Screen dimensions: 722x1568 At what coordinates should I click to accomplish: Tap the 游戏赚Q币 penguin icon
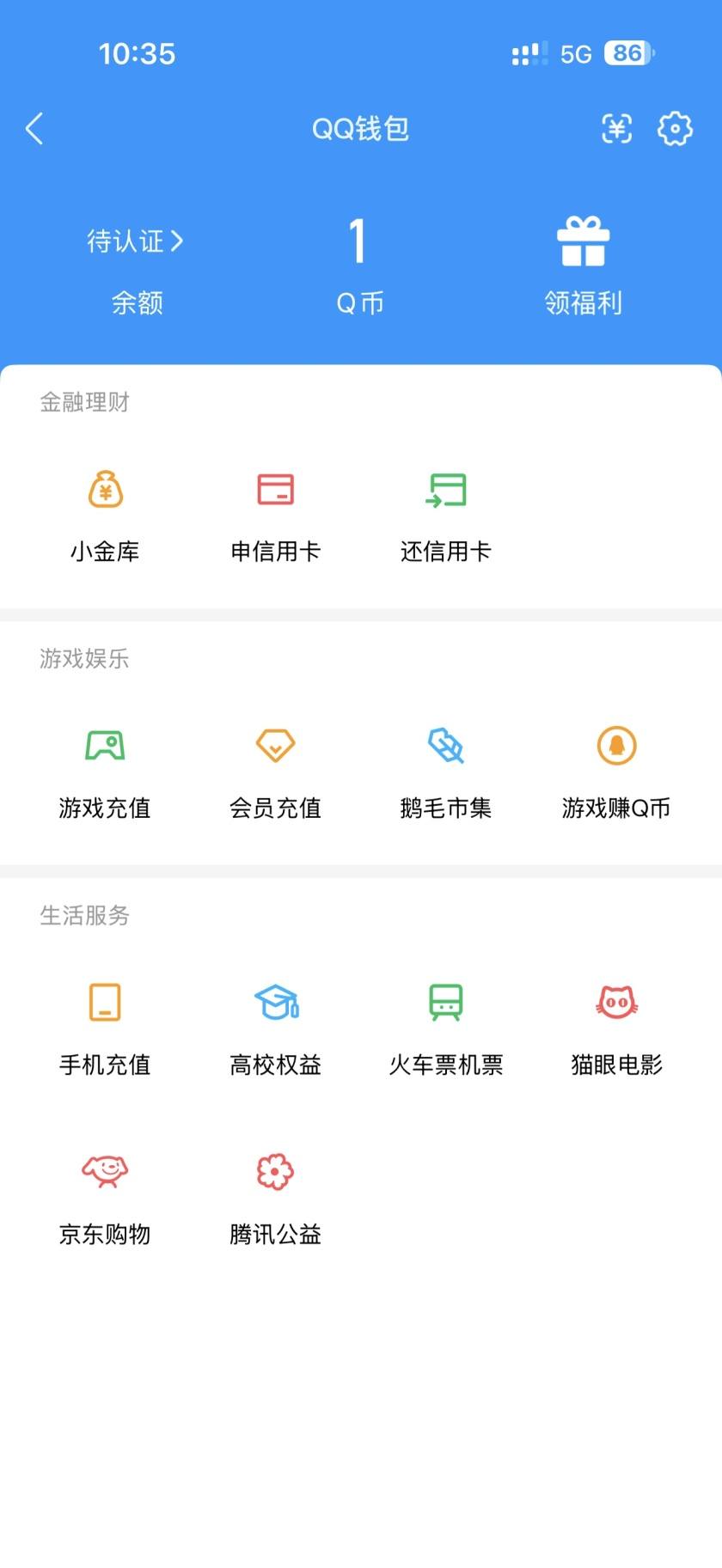(x=615, y=746)
